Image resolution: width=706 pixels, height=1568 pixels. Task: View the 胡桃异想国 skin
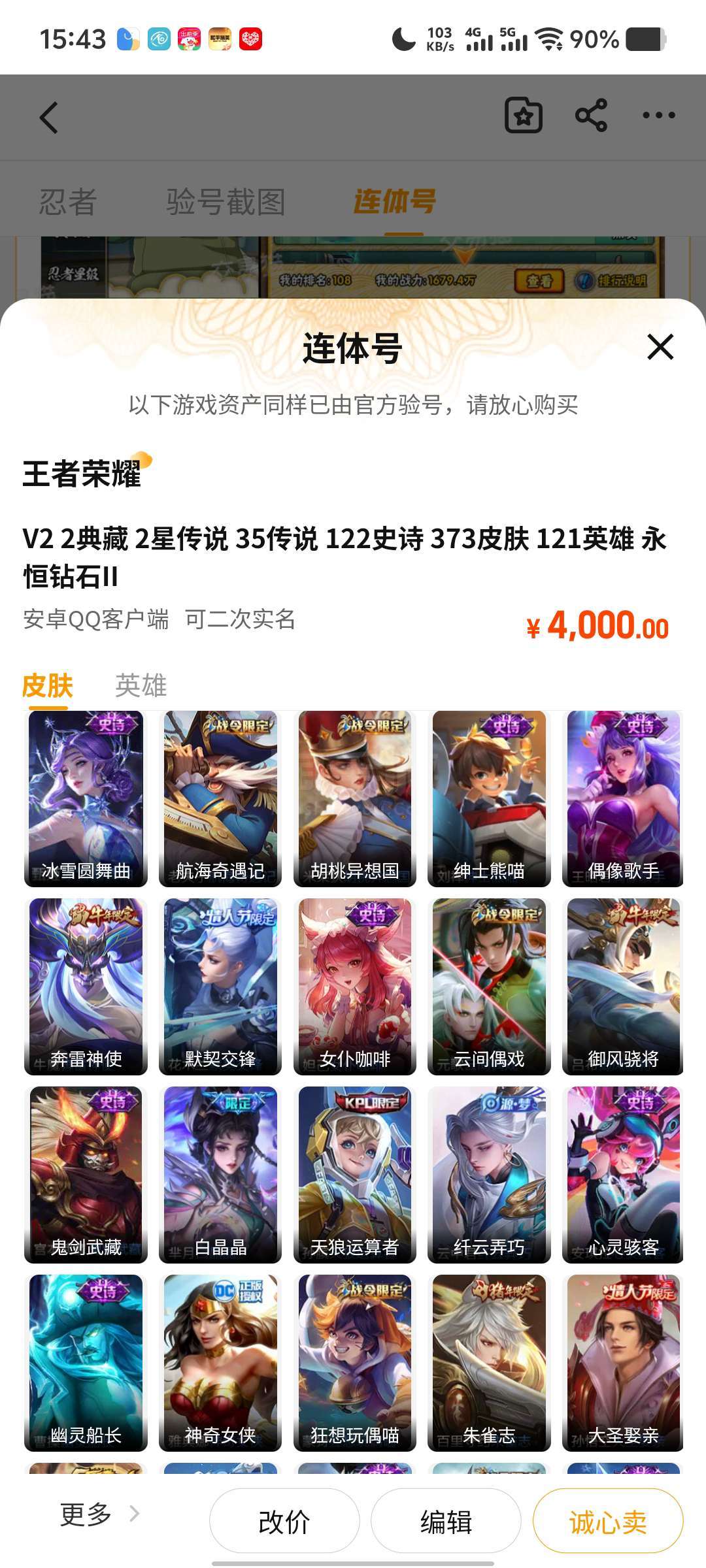(355, 798)
